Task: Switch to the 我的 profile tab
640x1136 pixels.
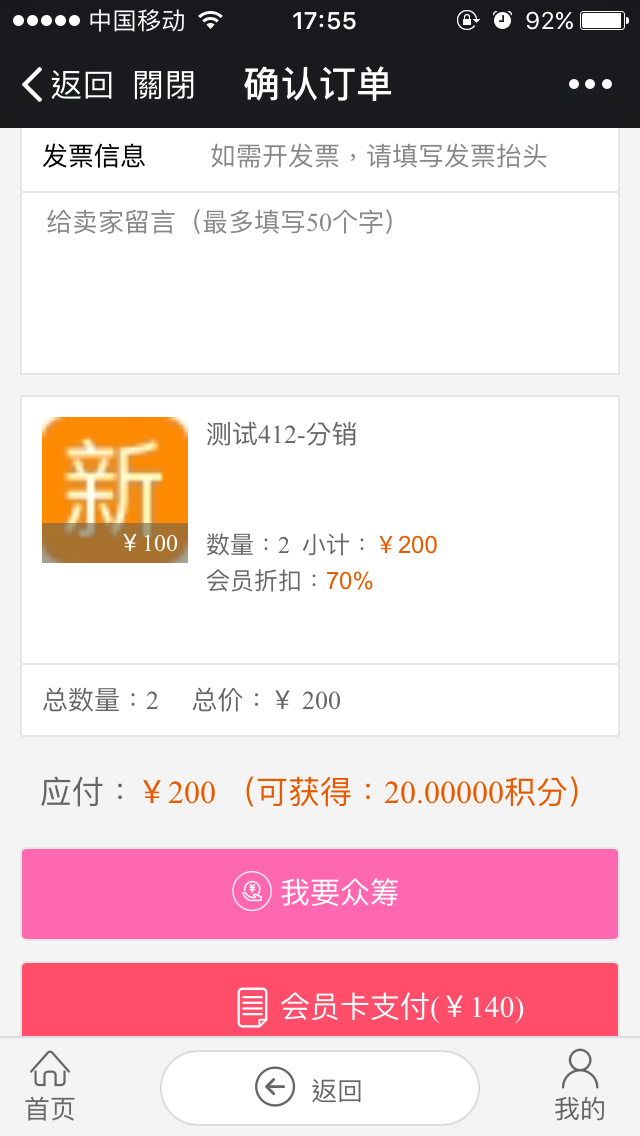Action: coord(580,1086)
